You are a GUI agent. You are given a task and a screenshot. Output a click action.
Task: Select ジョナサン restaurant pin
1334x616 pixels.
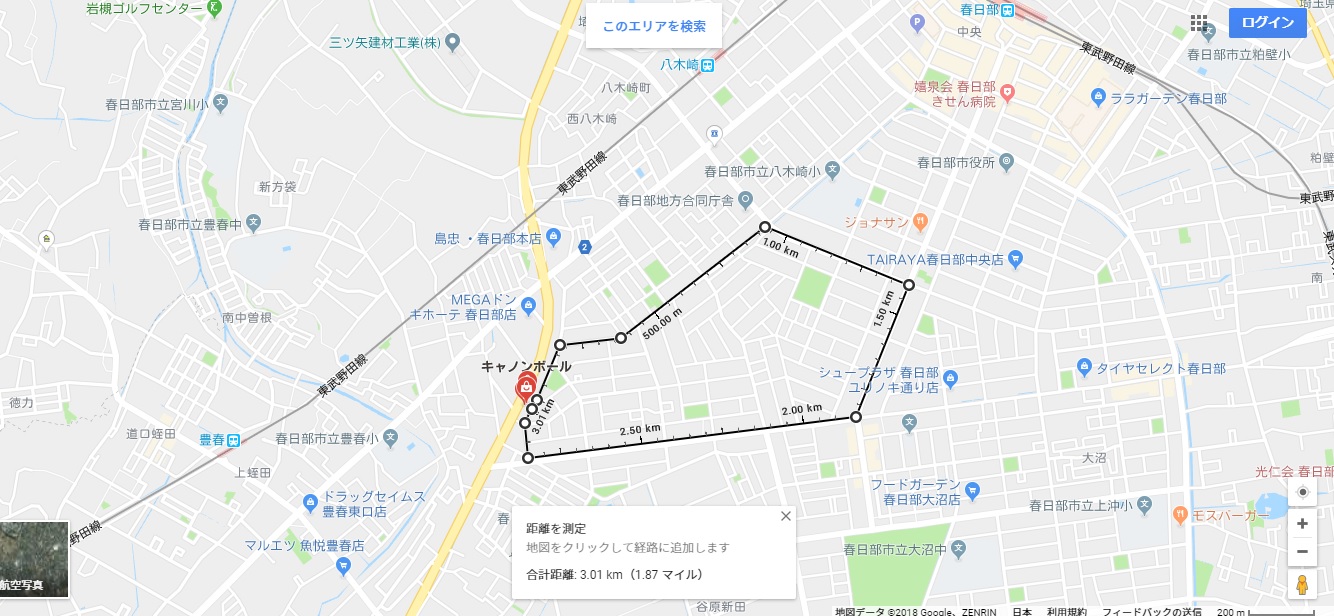pyautogui.click(x=920, y=221)
